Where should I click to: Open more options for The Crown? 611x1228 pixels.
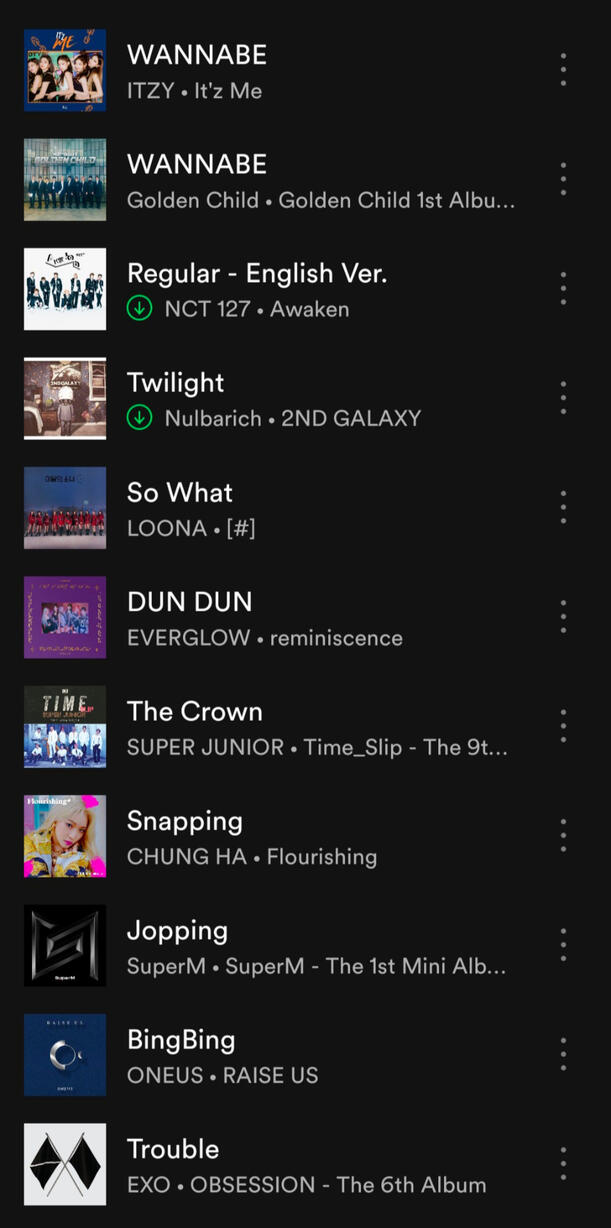[x=563, y=726]
